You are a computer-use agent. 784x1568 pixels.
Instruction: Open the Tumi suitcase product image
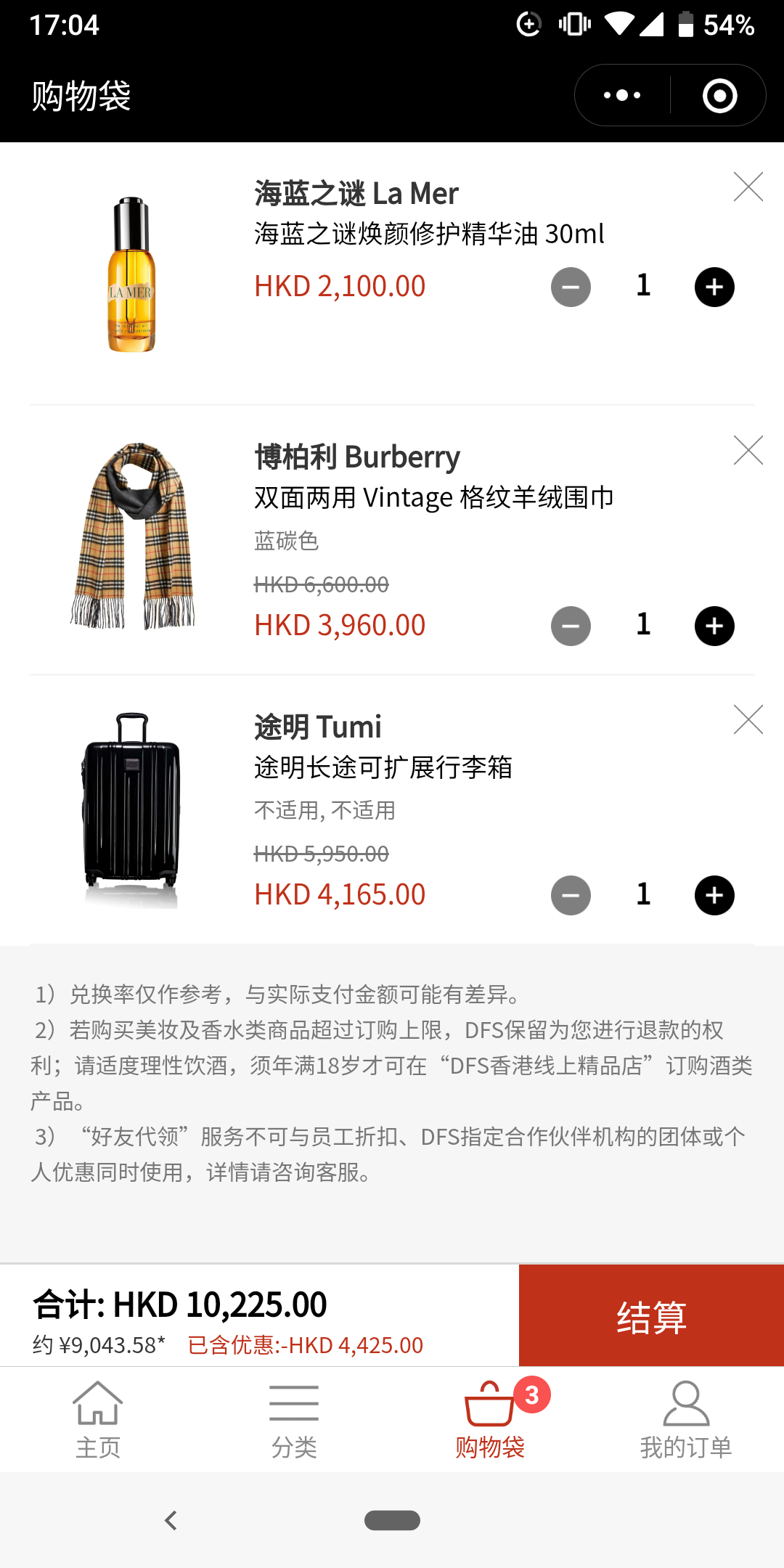(x=132, y=809)
